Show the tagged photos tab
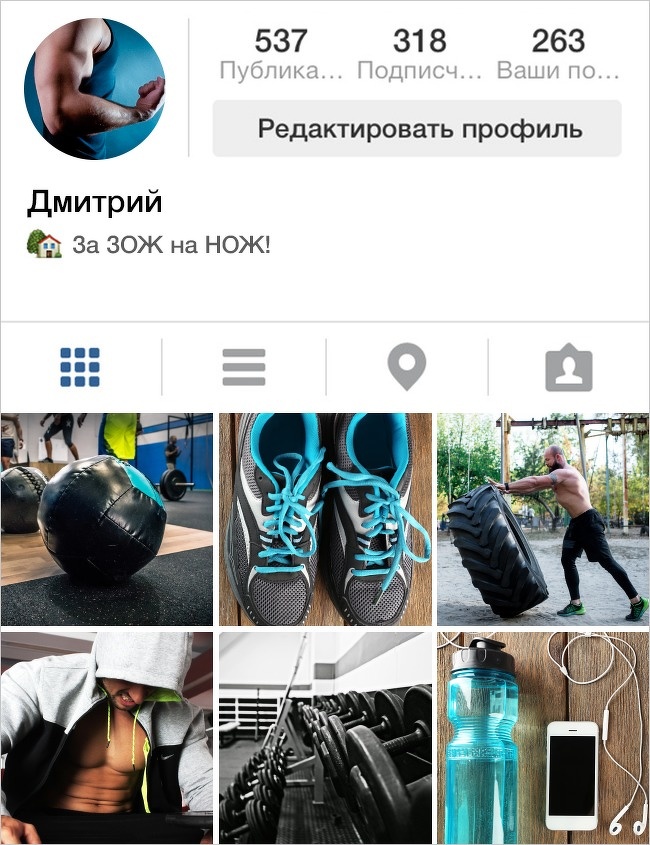This screenshot has height=845, width=650. pyautogui.click(x=568, y=368)
